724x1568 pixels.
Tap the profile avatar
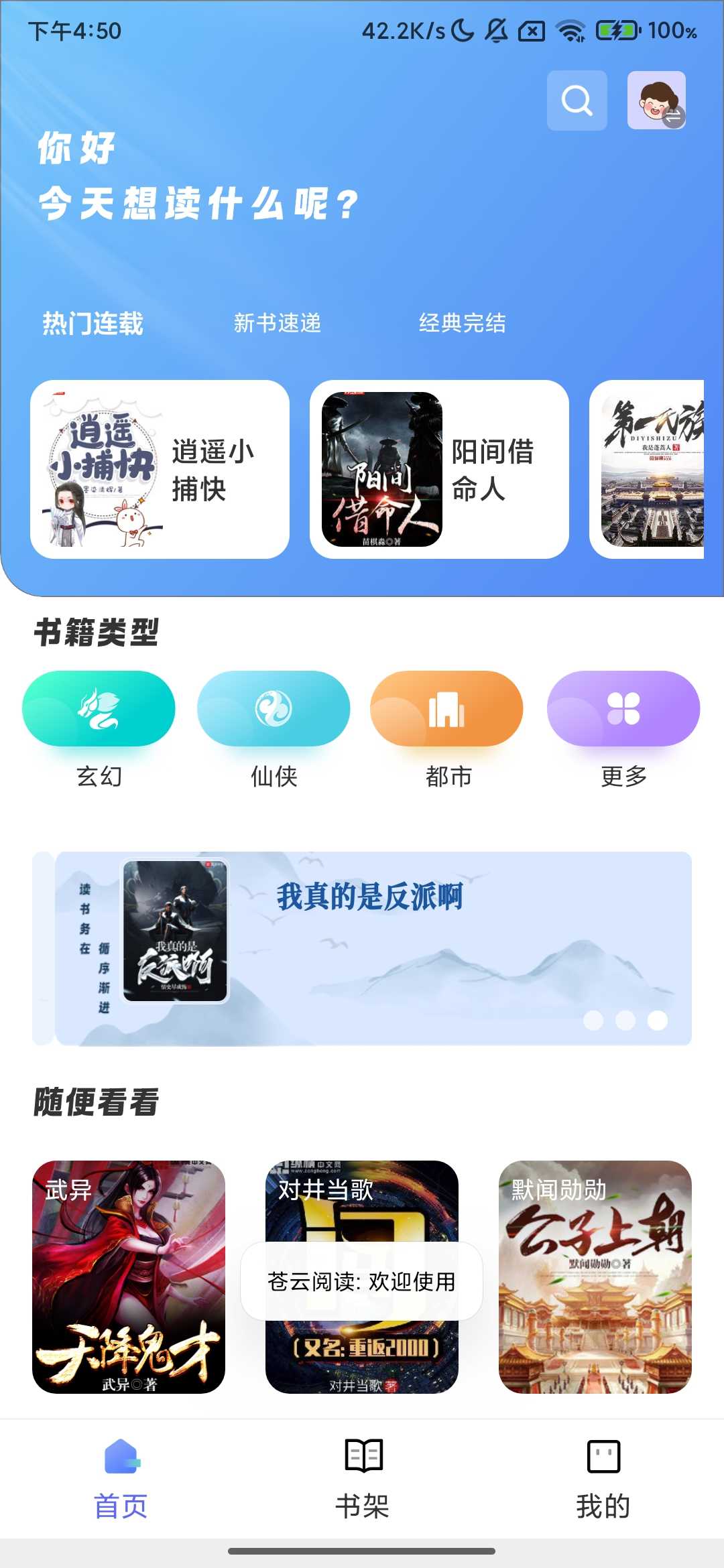click(656, 101)
